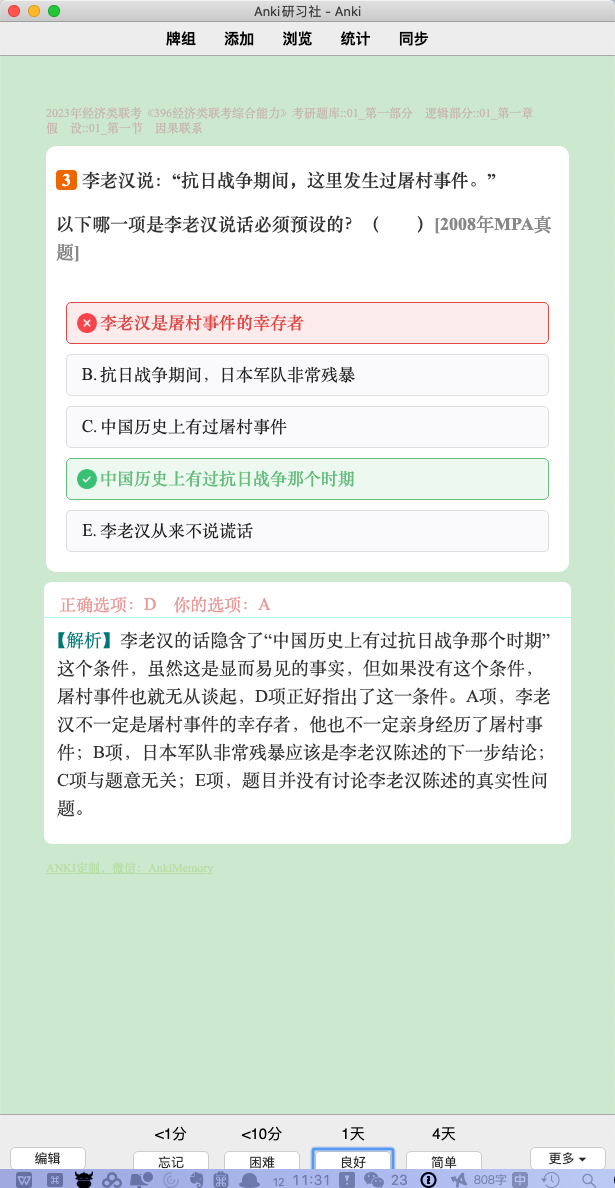This screenshot has height=1188, width=615.
Task: Start 同步 sync
Action: tap(414, 39)
